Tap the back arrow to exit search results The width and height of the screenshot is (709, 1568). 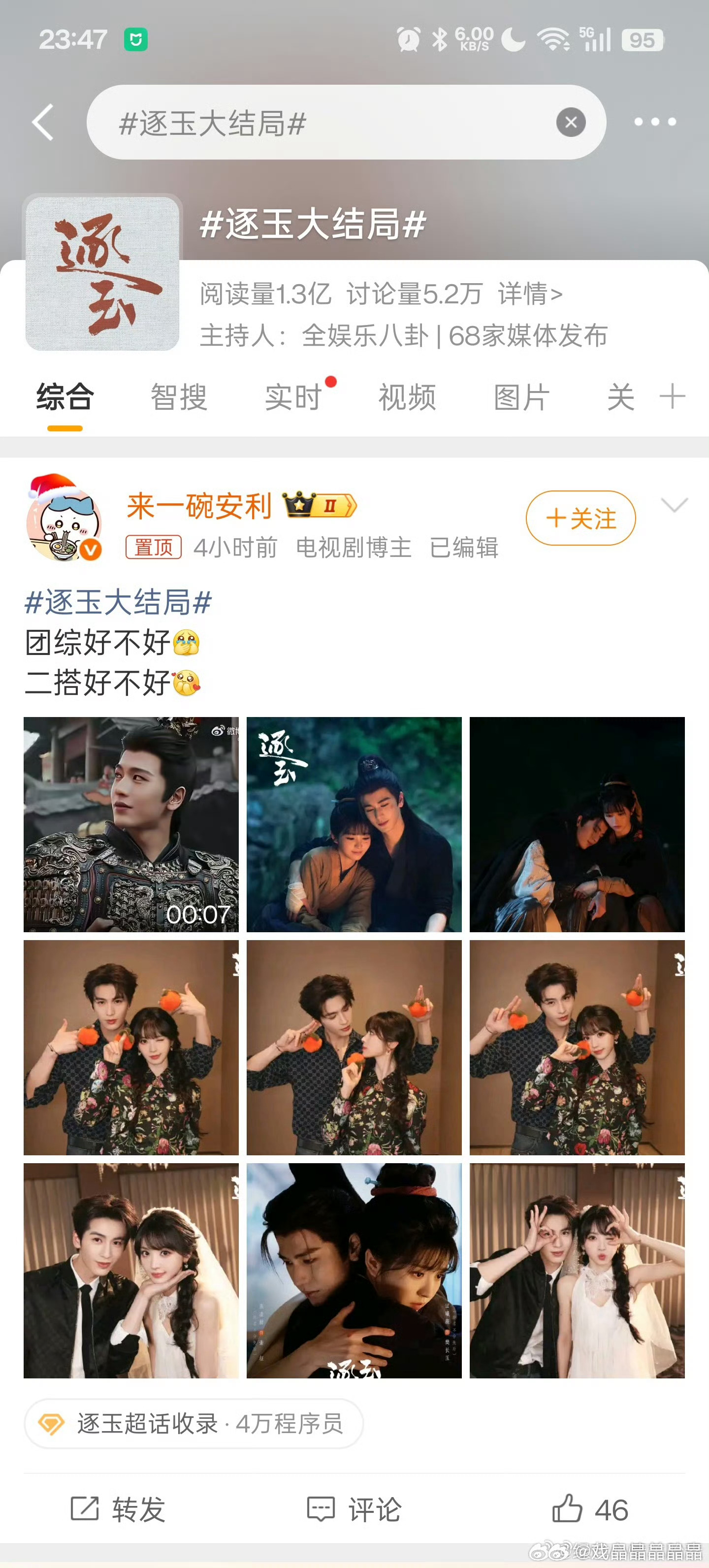(x=41, y=121)
